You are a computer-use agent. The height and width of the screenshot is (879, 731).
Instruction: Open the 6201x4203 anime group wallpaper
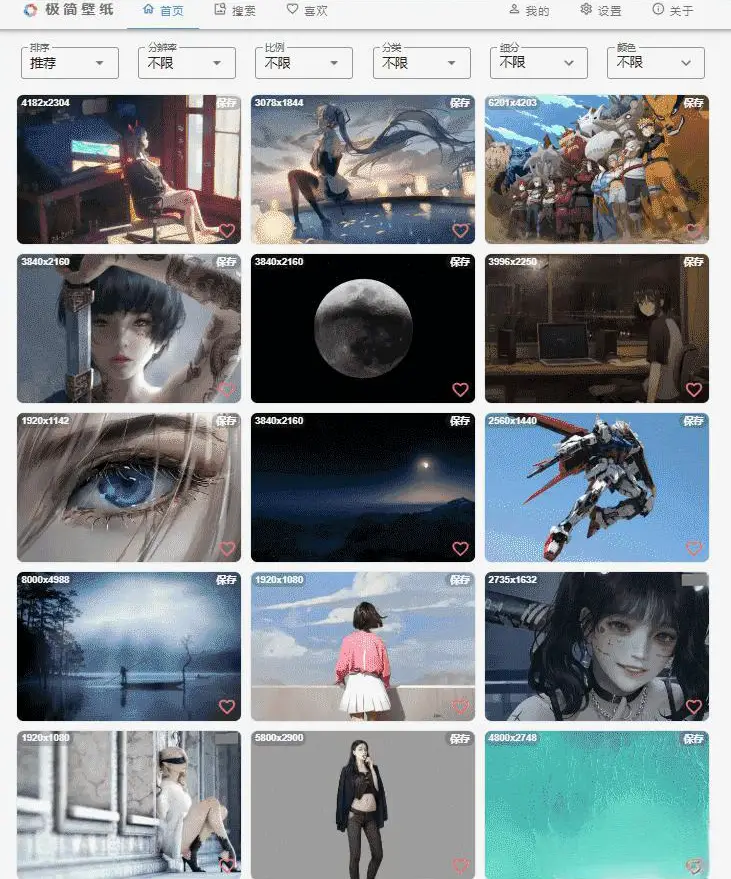(x=596, y=170)
